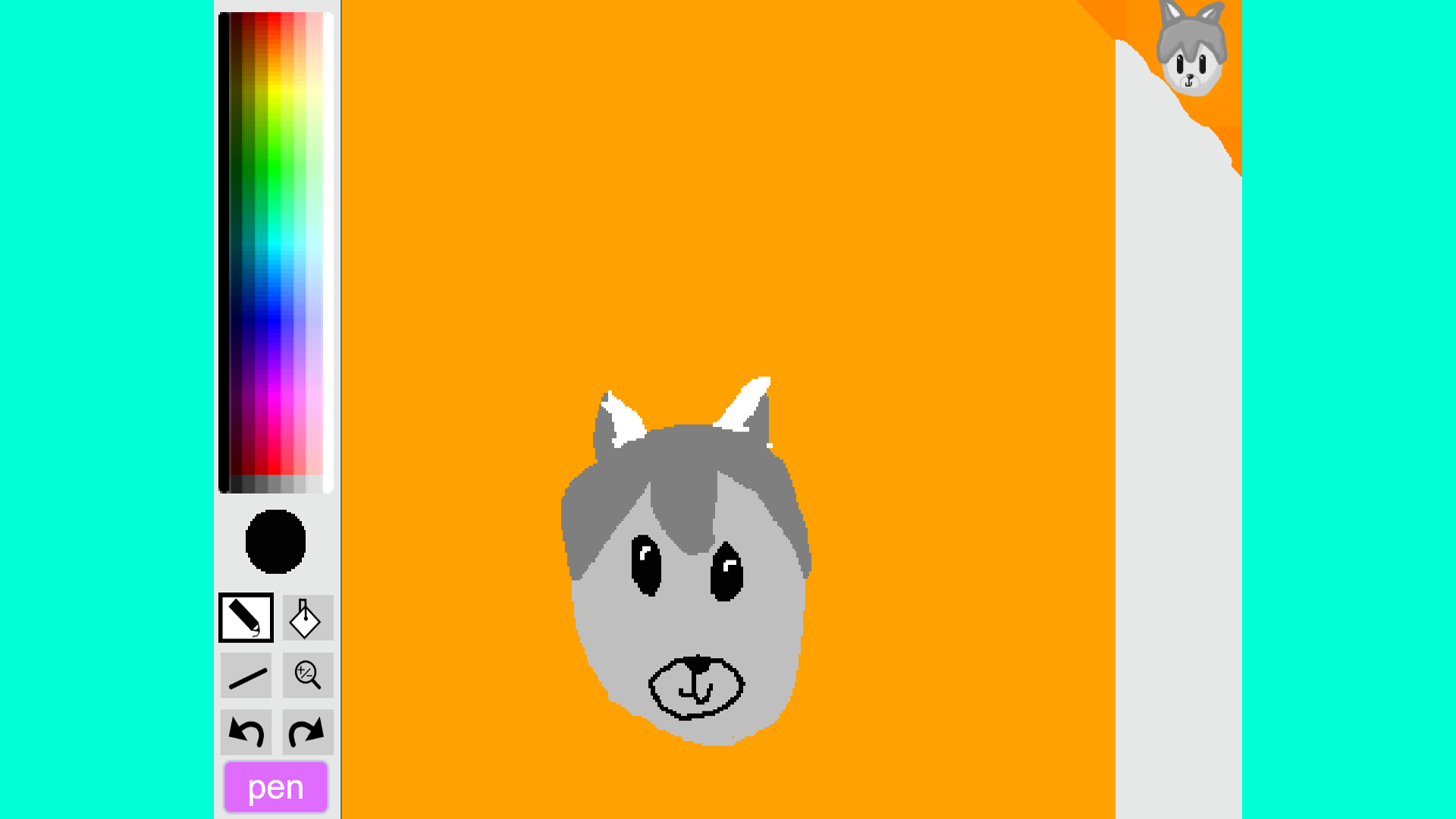1456x819 pixels.
Task: Tap the purple pen button
Action: pyautogui.click(x=276, y=787)
